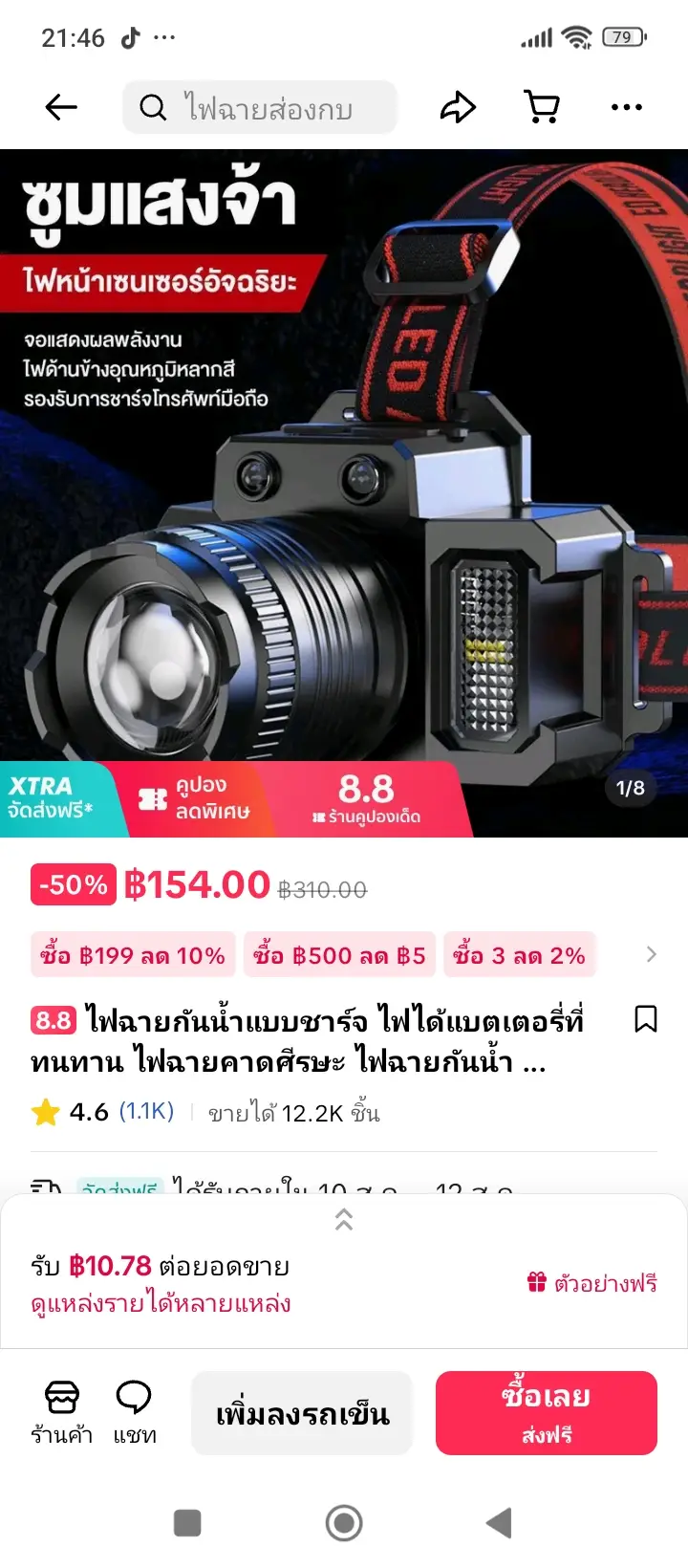Viewport: 688px width, 1568px height.
Task: Open the shopping cart
Action: (x=543, y=107)
